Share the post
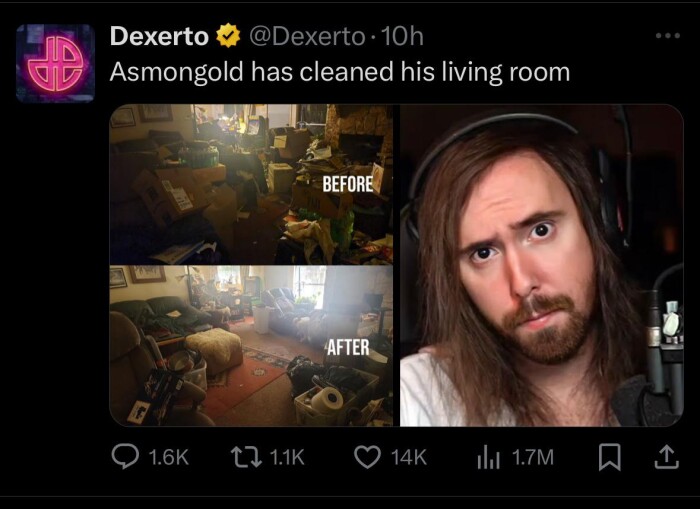This screenshot has width=700, height=509. pyautogui.click(x=665, y=457)
